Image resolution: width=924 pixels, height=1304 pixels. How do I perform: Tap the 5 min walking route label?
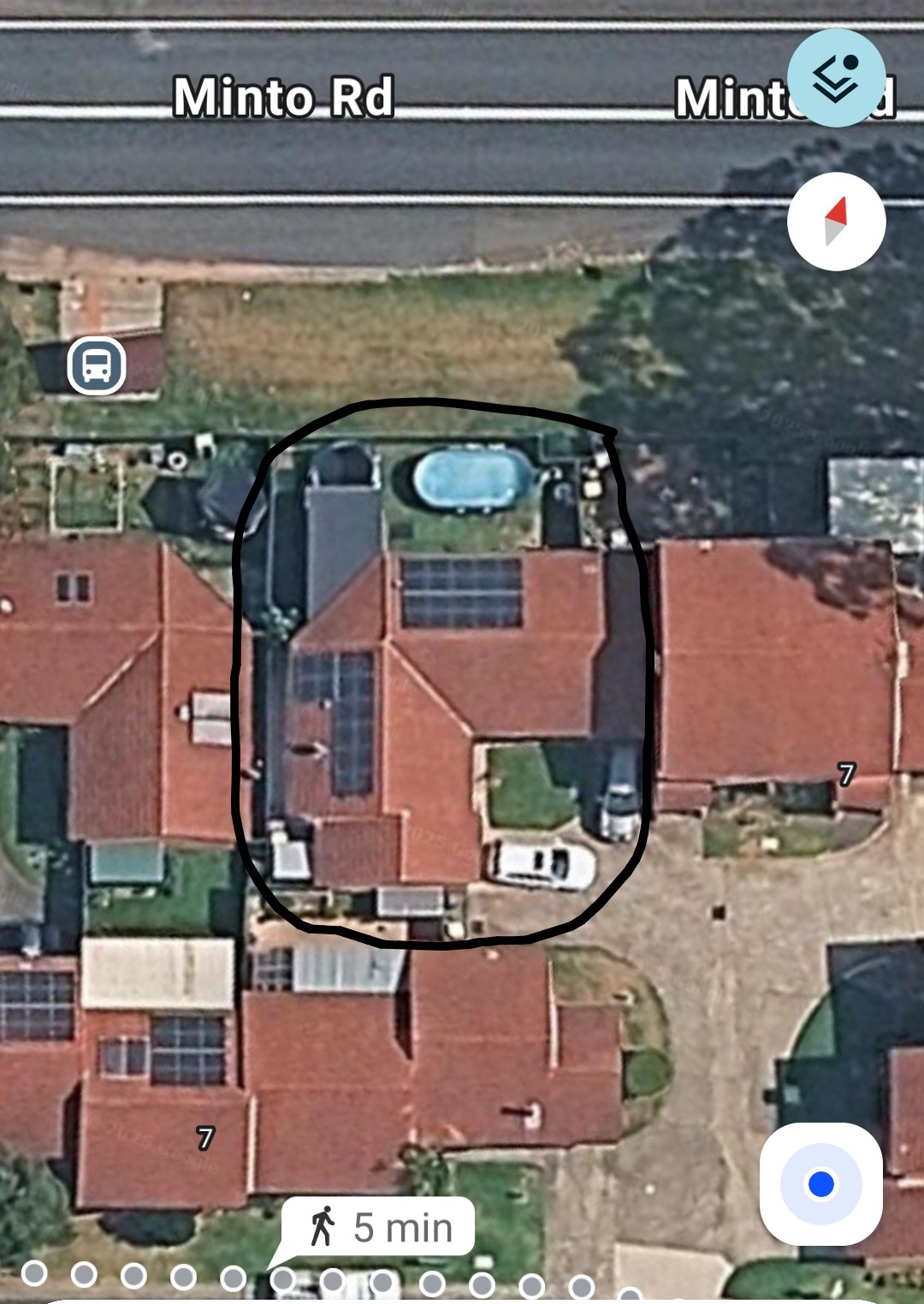[379, 1227]
